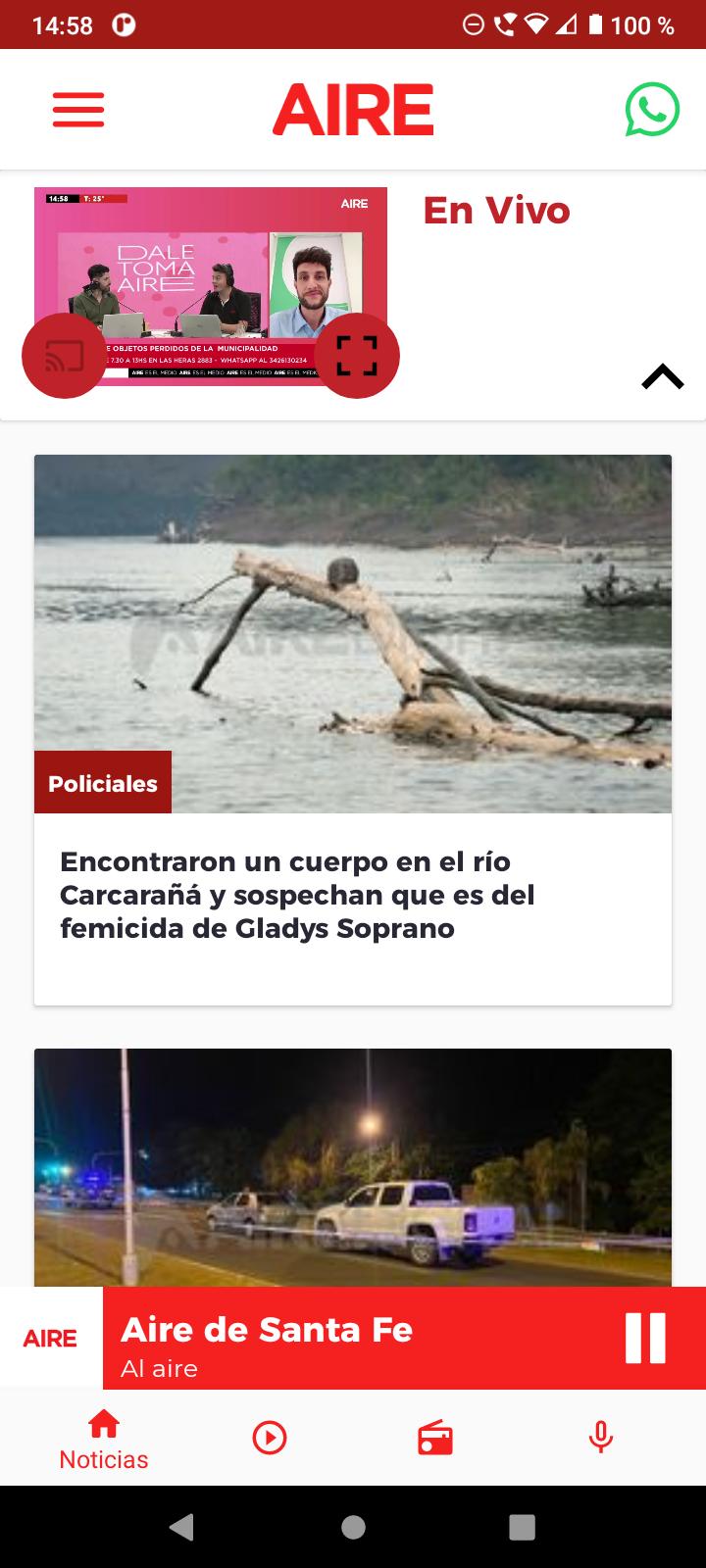Switch to the microphone tab
The height and width of the screenshot is (1568, 706).
pos(601,1438)
